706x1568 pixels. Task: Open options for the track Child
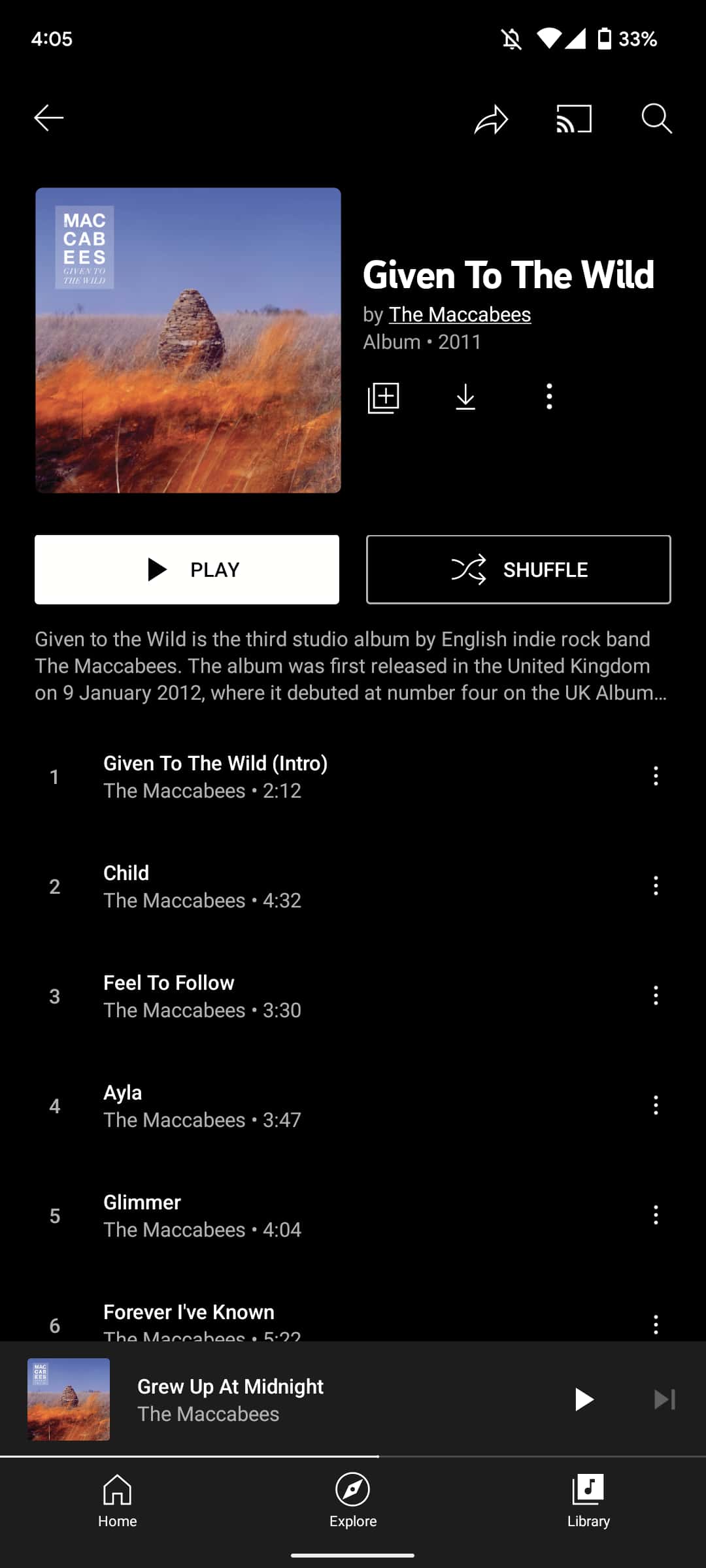pyautogui.click(x=656, y=886)
